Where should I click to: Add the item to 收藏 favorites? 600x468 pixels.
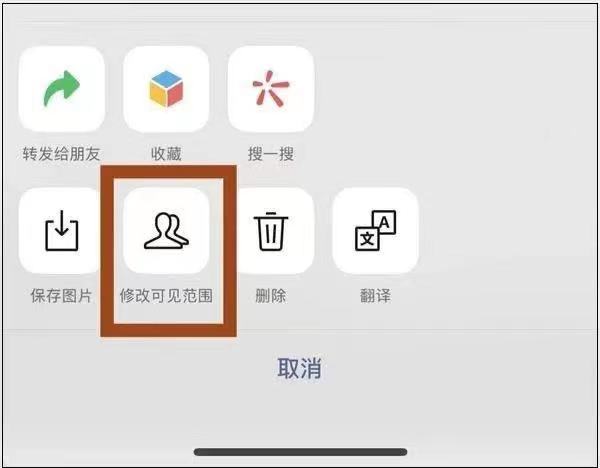(166, 91)
